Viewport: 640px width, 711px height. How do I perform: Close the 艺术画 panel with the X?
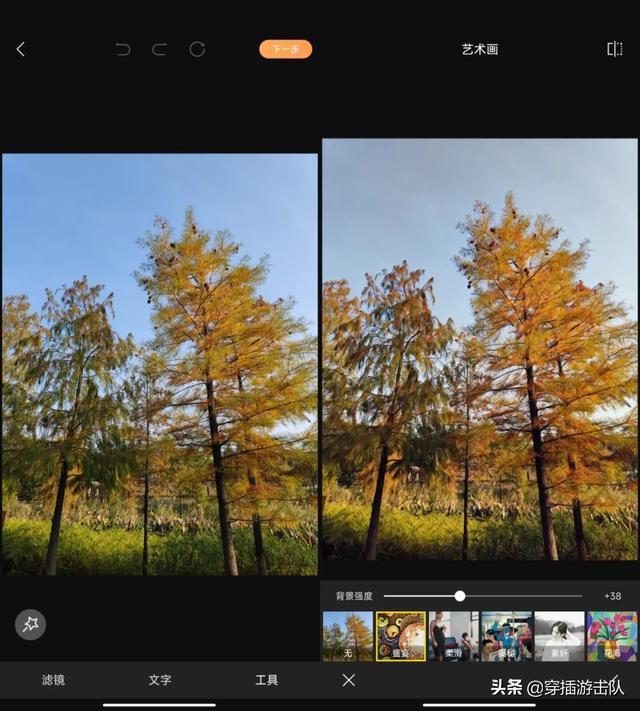[x=348, y=680]
